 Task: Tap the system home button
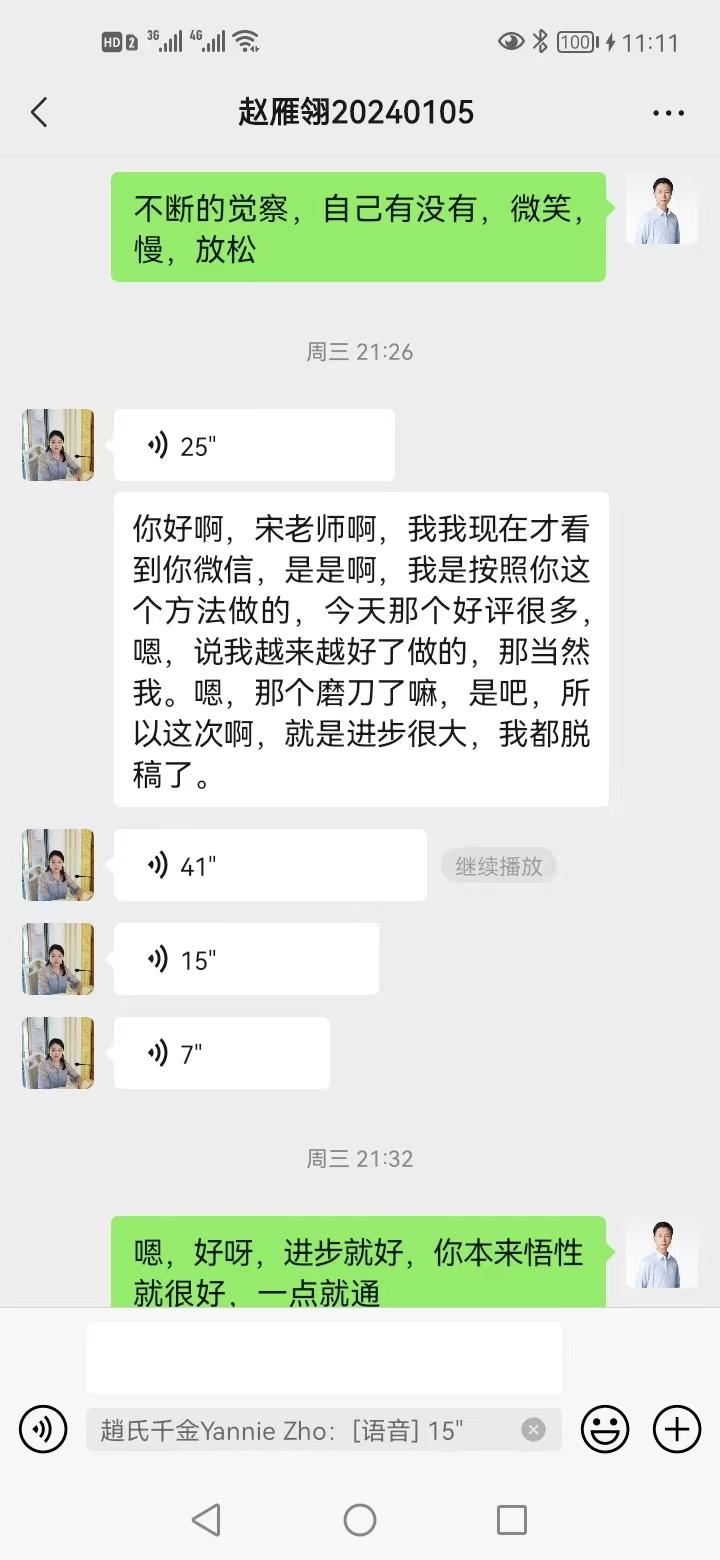(x=360, y=1520)
